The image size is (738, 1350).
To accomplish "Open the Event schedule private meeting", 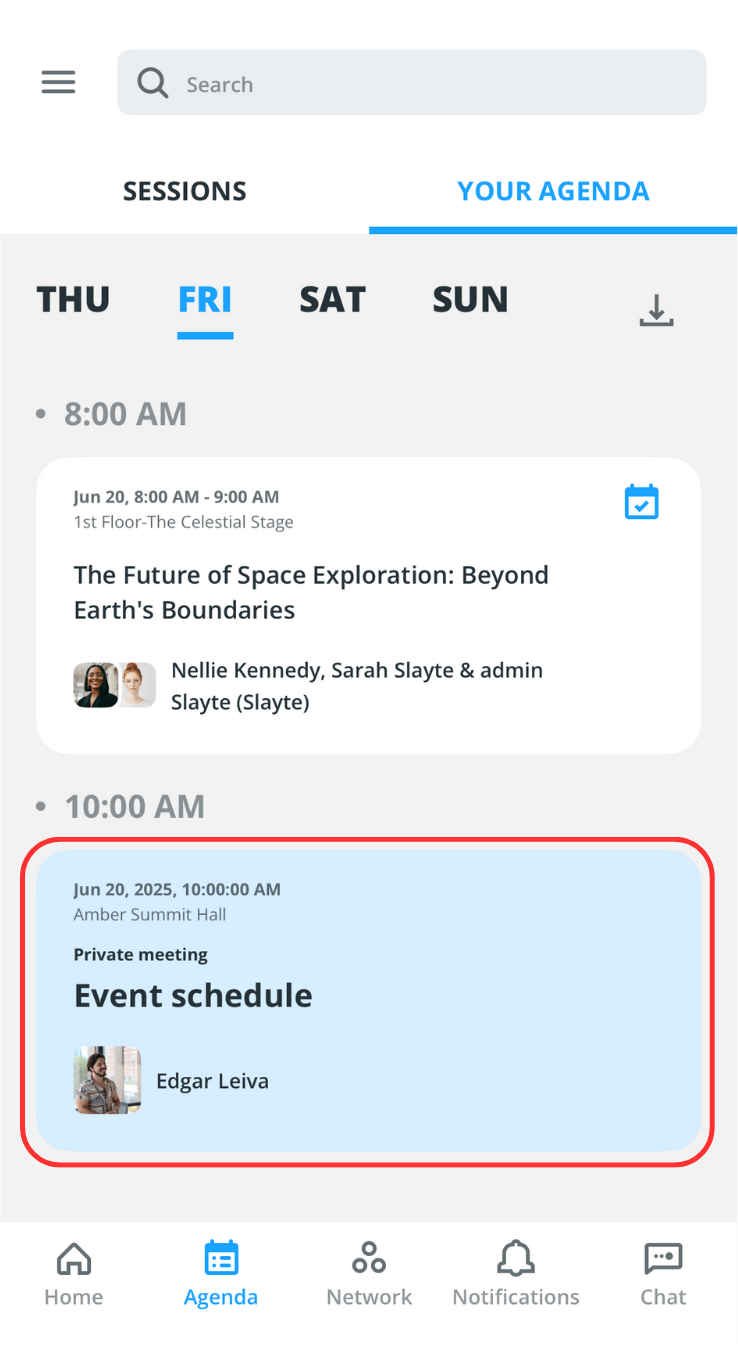I will pyautogui.click(x=368, y=1000).
